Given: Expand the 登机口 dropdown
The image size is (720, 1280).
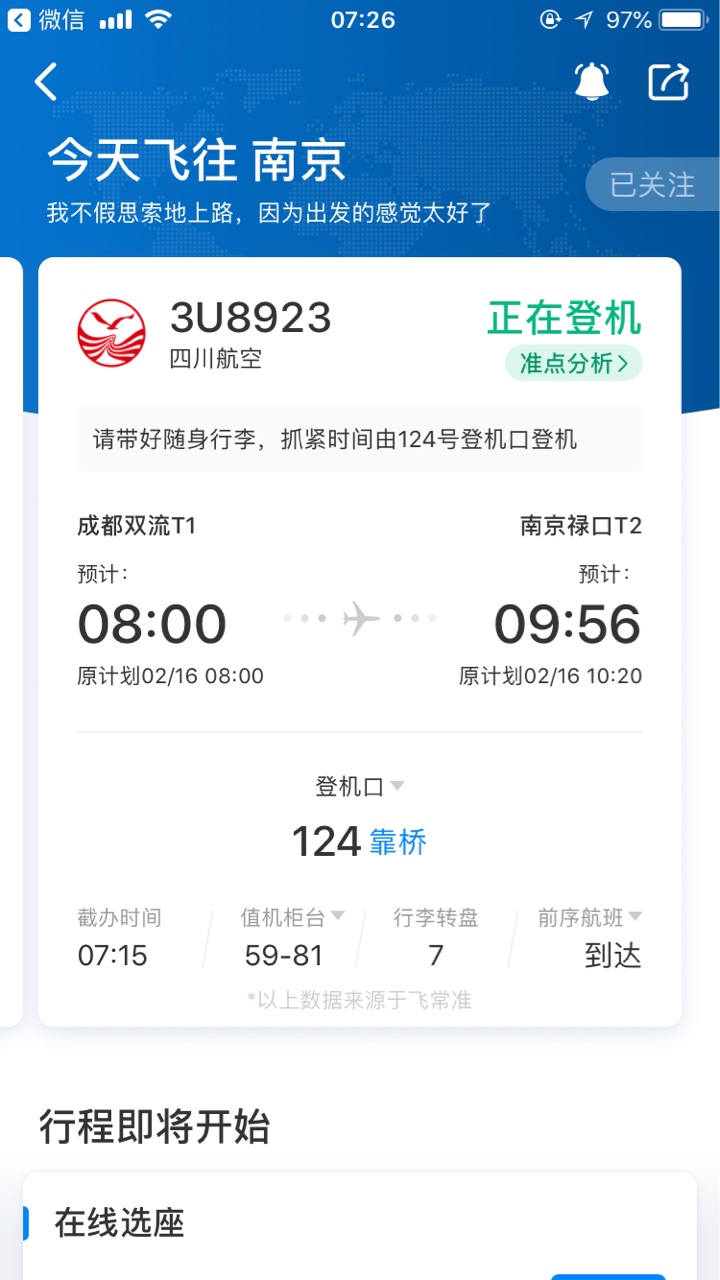Looking at the screenshot, I should click(360, 787).
